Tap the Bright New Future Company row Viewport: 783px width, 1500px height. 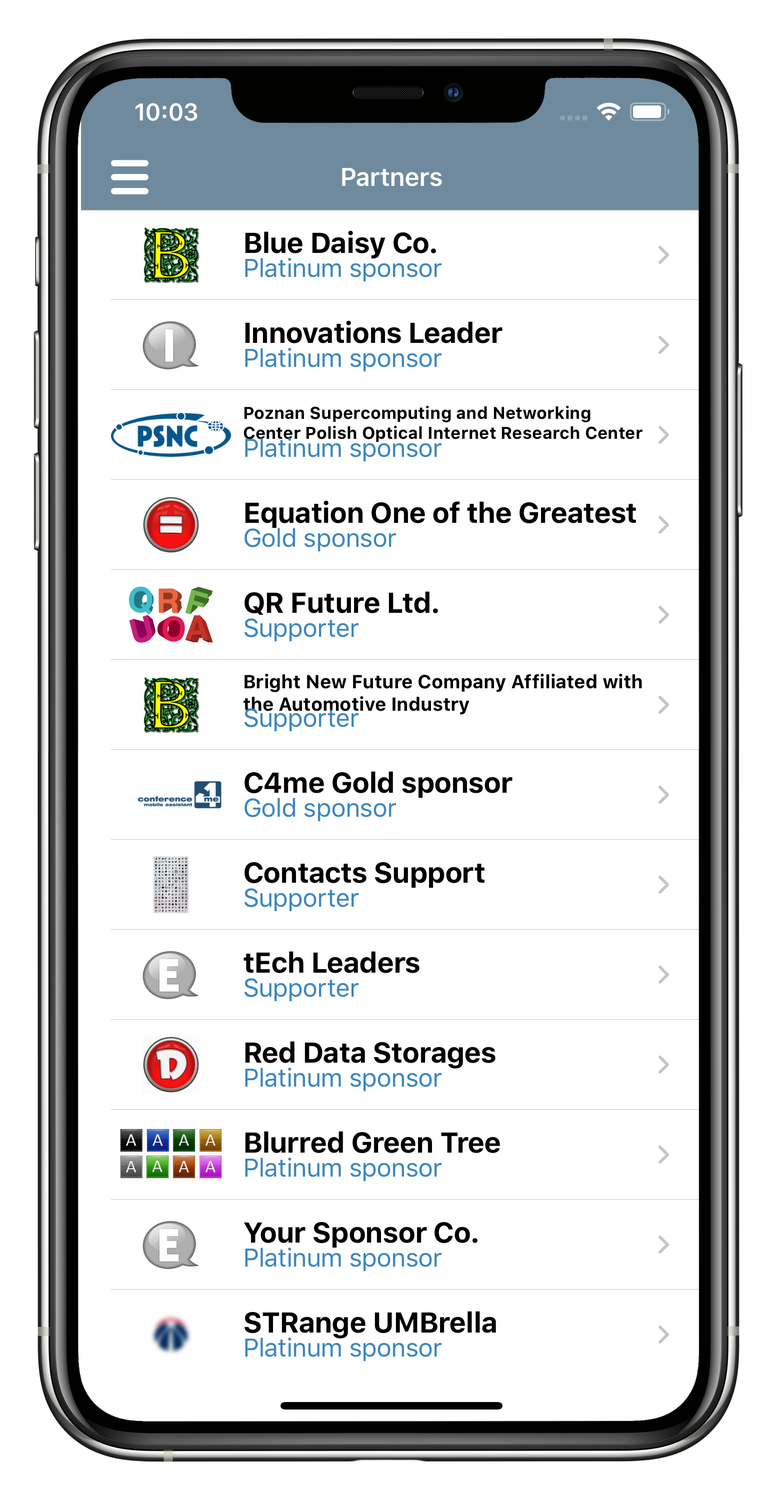pos(390,705)
